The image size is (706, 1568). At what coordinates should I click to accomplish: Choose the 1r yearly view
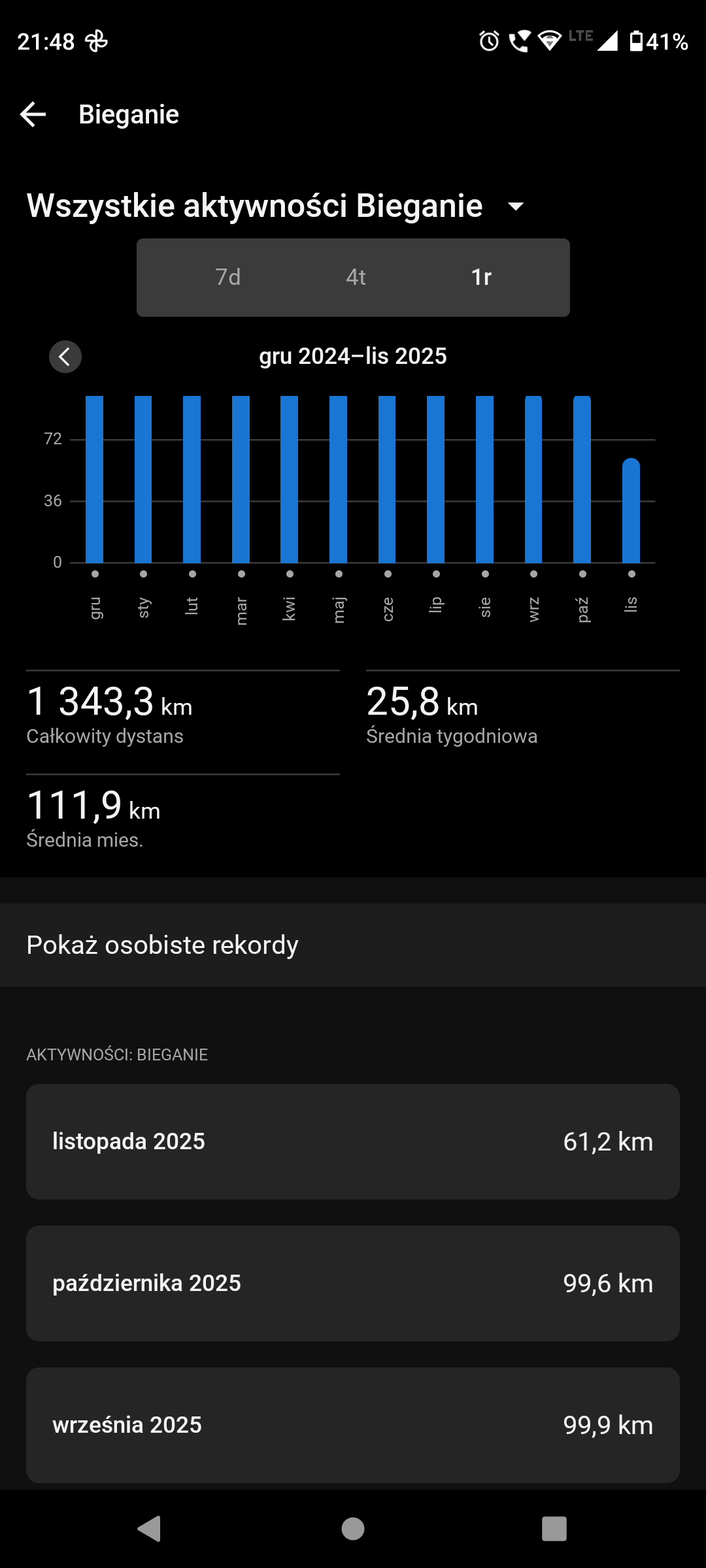click(x=481, y=278)
